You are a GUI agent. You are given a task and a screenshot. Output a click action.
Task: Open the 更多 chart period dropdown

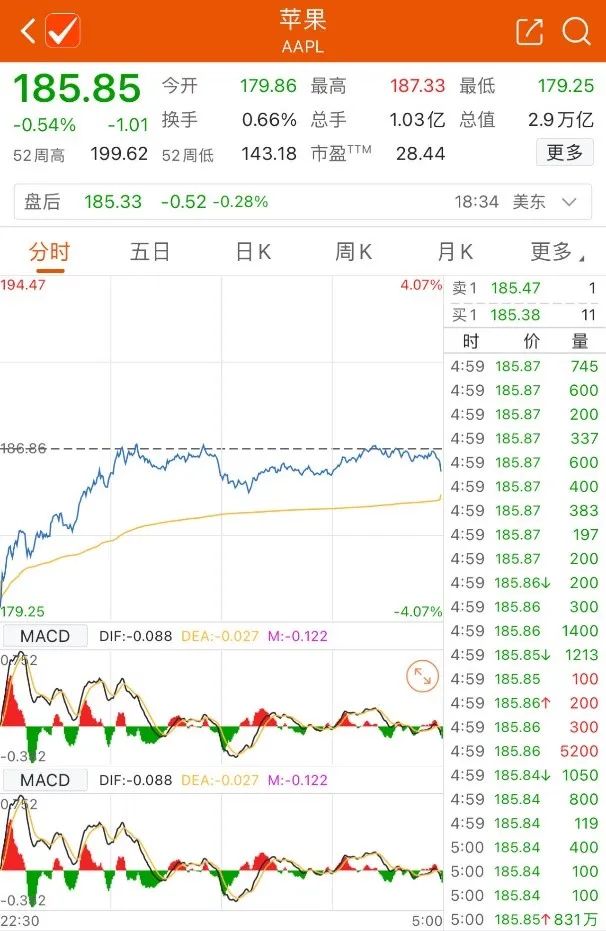tap(555, 251)
